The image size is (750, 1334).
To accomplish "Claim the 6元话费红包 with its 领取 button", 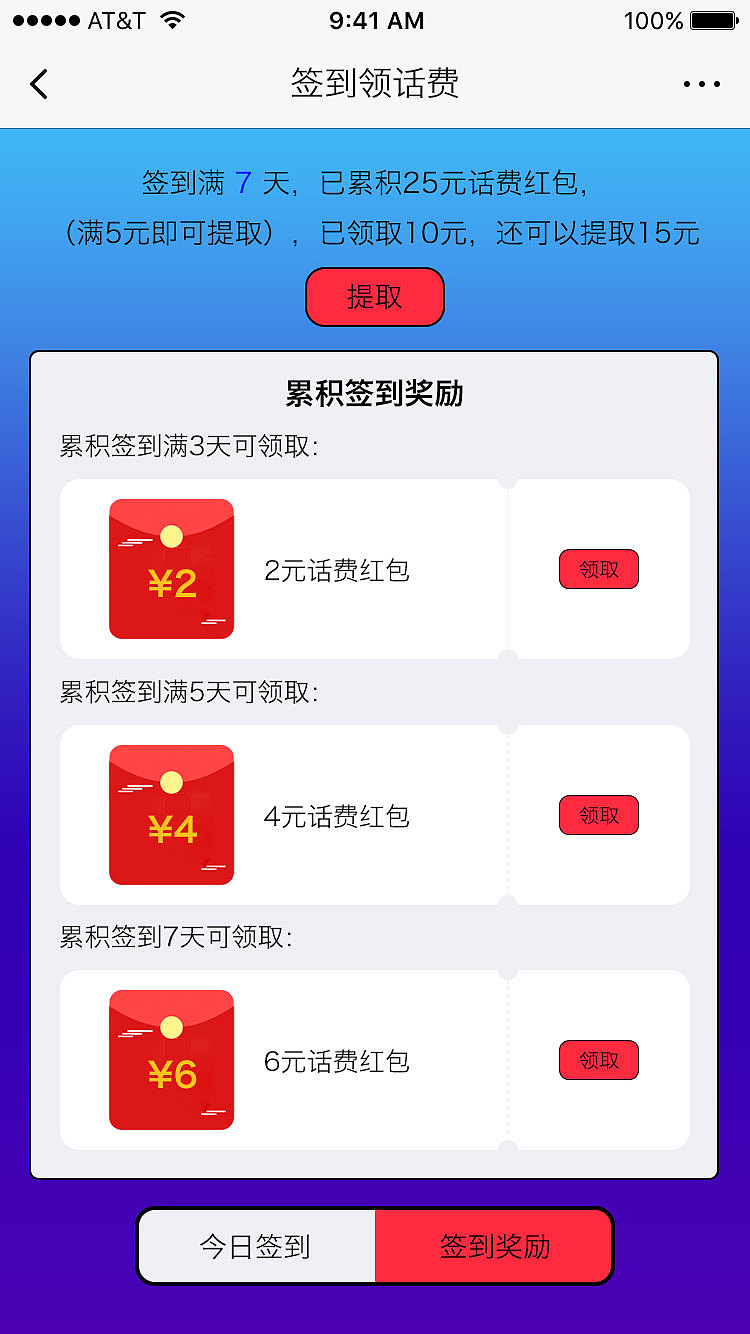I will point(598,1060).
